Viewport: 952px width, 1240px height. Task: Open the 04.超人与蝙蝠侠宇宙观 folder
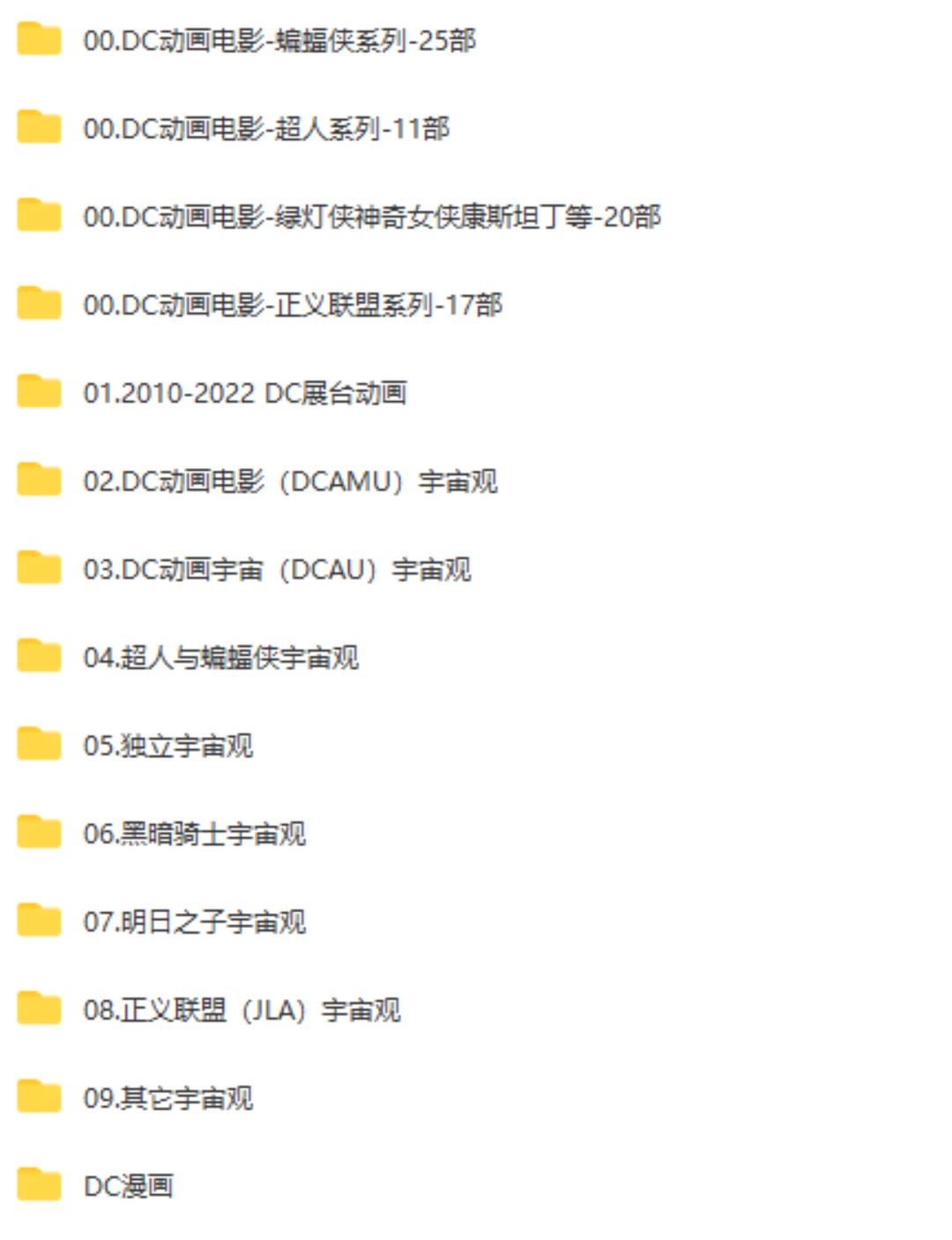[220, 657]
